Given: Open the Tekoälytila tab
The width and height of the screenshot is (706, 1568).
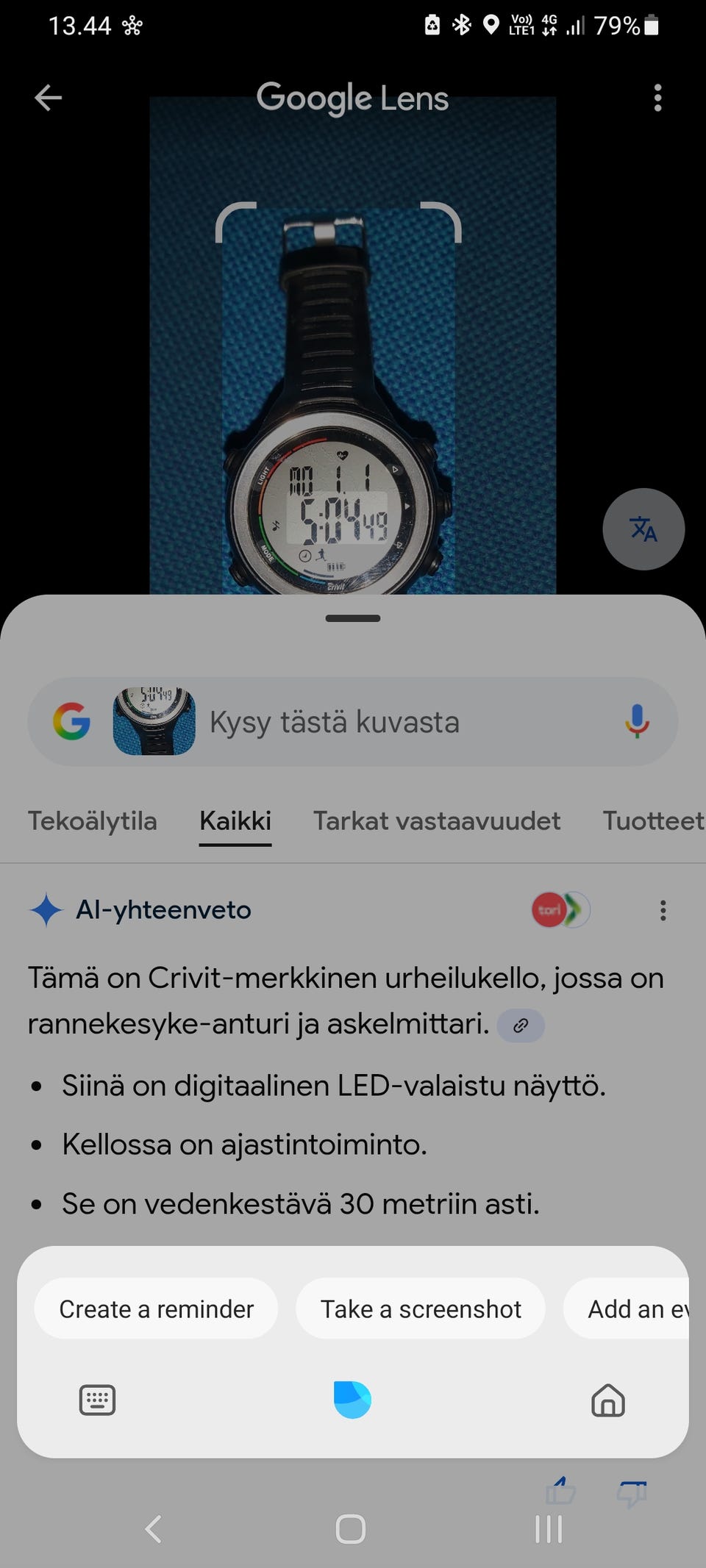Looking at the screenshot, I should pyautogui.click(x=92, y=820).
